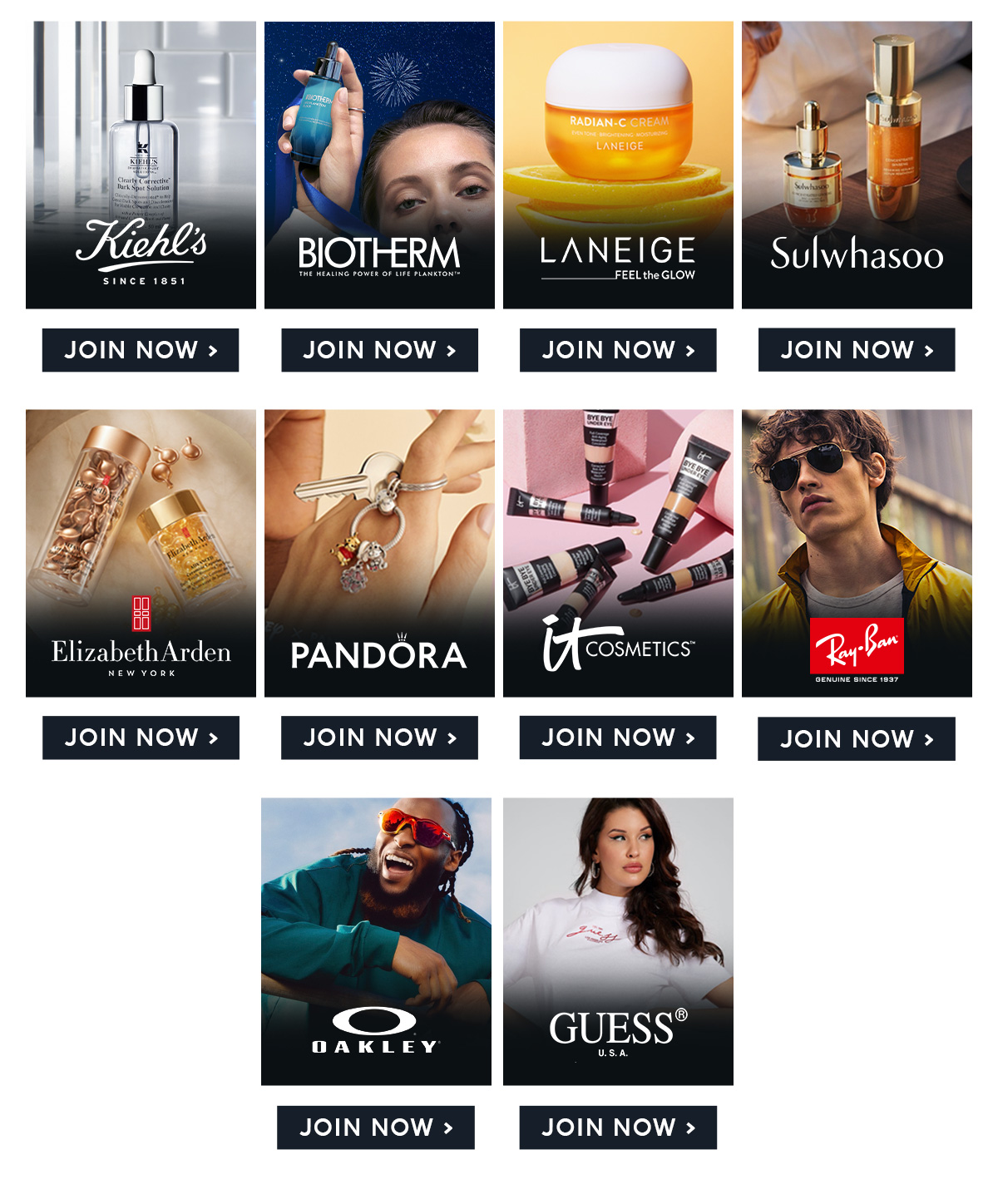View the Elizabeth Arden brand tile
The width and height of the screenshot is (998, 1204).
click(x=141, y=553)
